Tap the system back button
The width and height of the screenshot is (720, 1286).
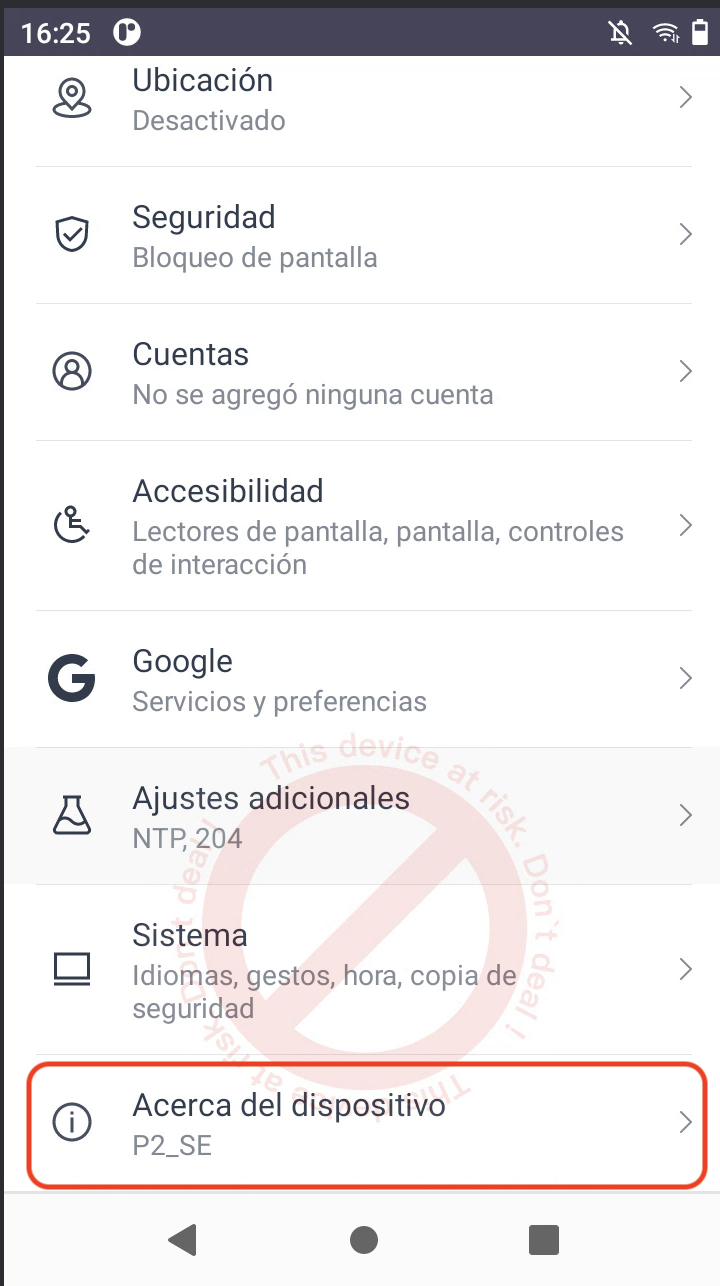coord(182,1240)
